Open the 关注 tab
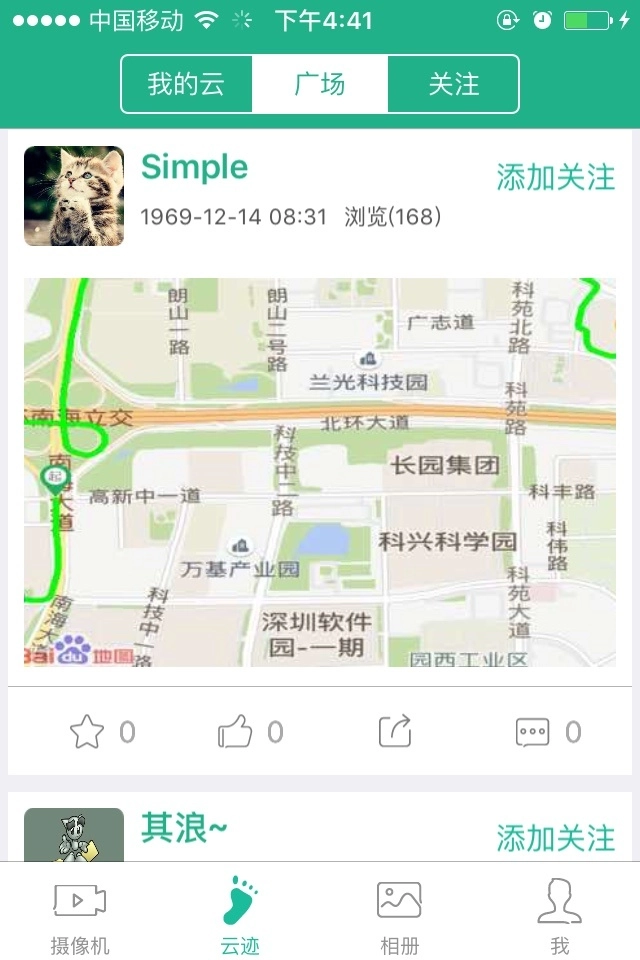Screen dimensions: 640x960 coord(453,84)
